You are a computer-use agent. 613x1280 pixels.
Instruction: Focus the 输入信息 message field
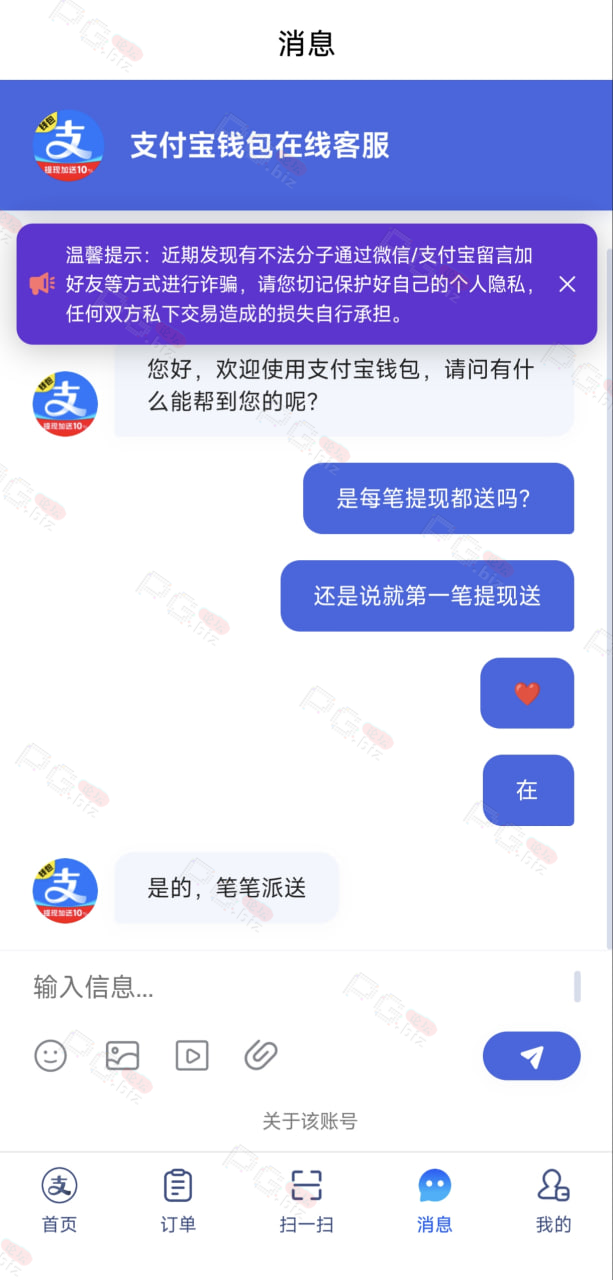pyautogui.click(x=300, y=988)
